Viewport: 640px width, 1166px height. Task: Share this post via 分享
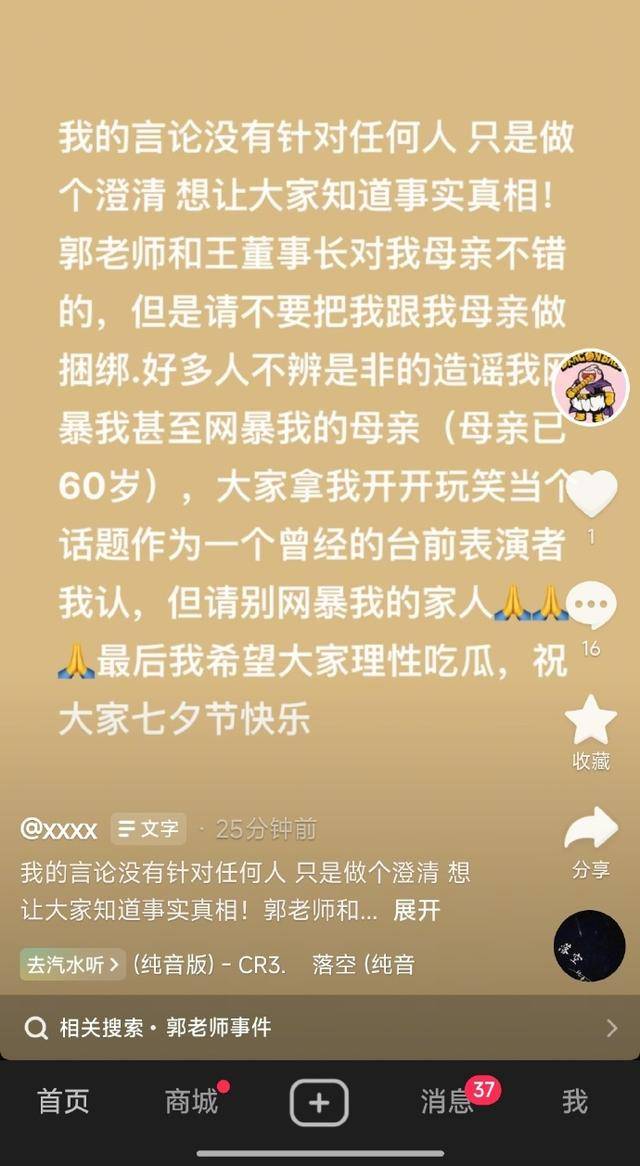click(x=591, y=829)
